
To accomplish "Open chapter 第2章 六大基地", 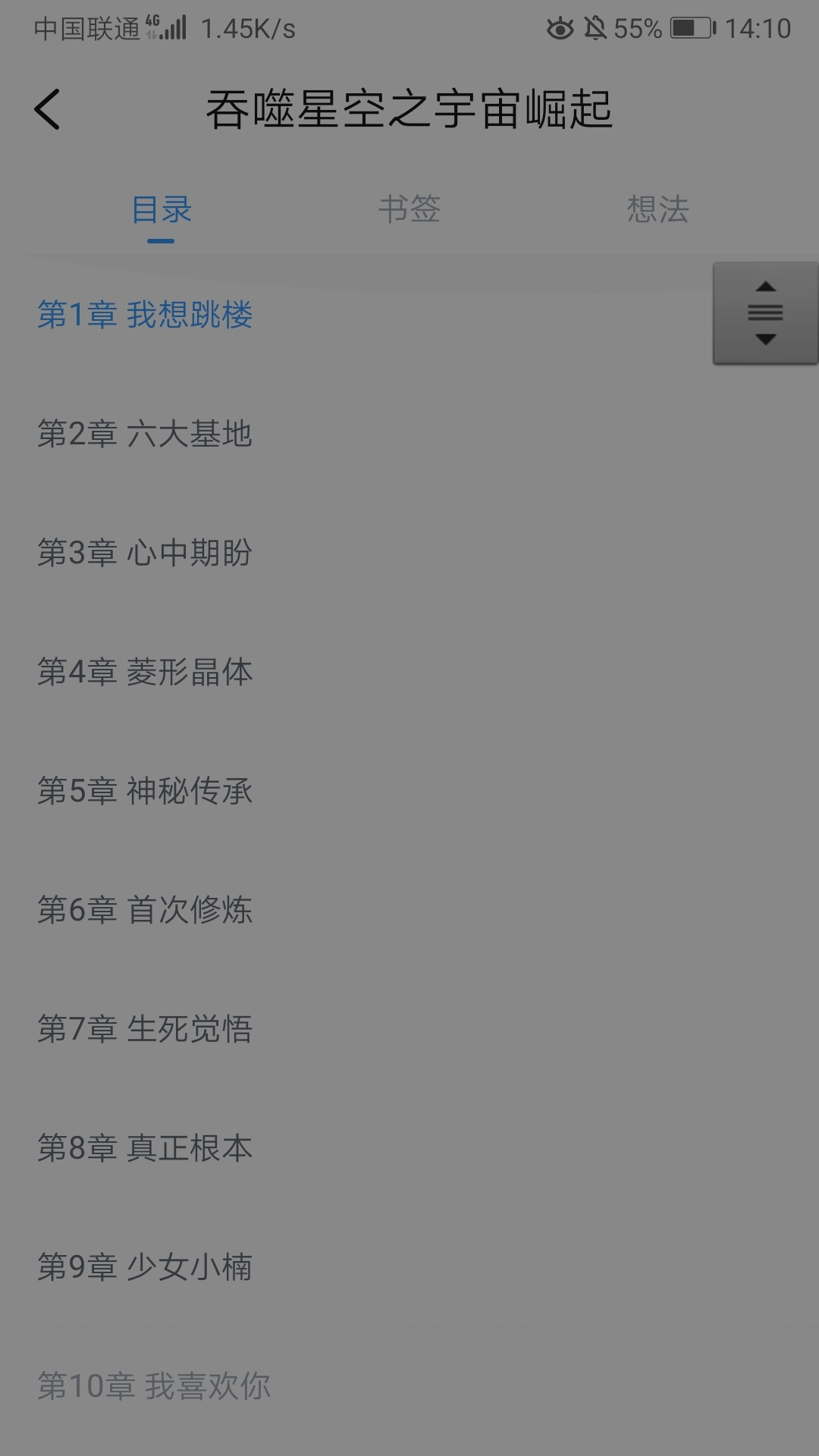I will click(x=146, y=434).
